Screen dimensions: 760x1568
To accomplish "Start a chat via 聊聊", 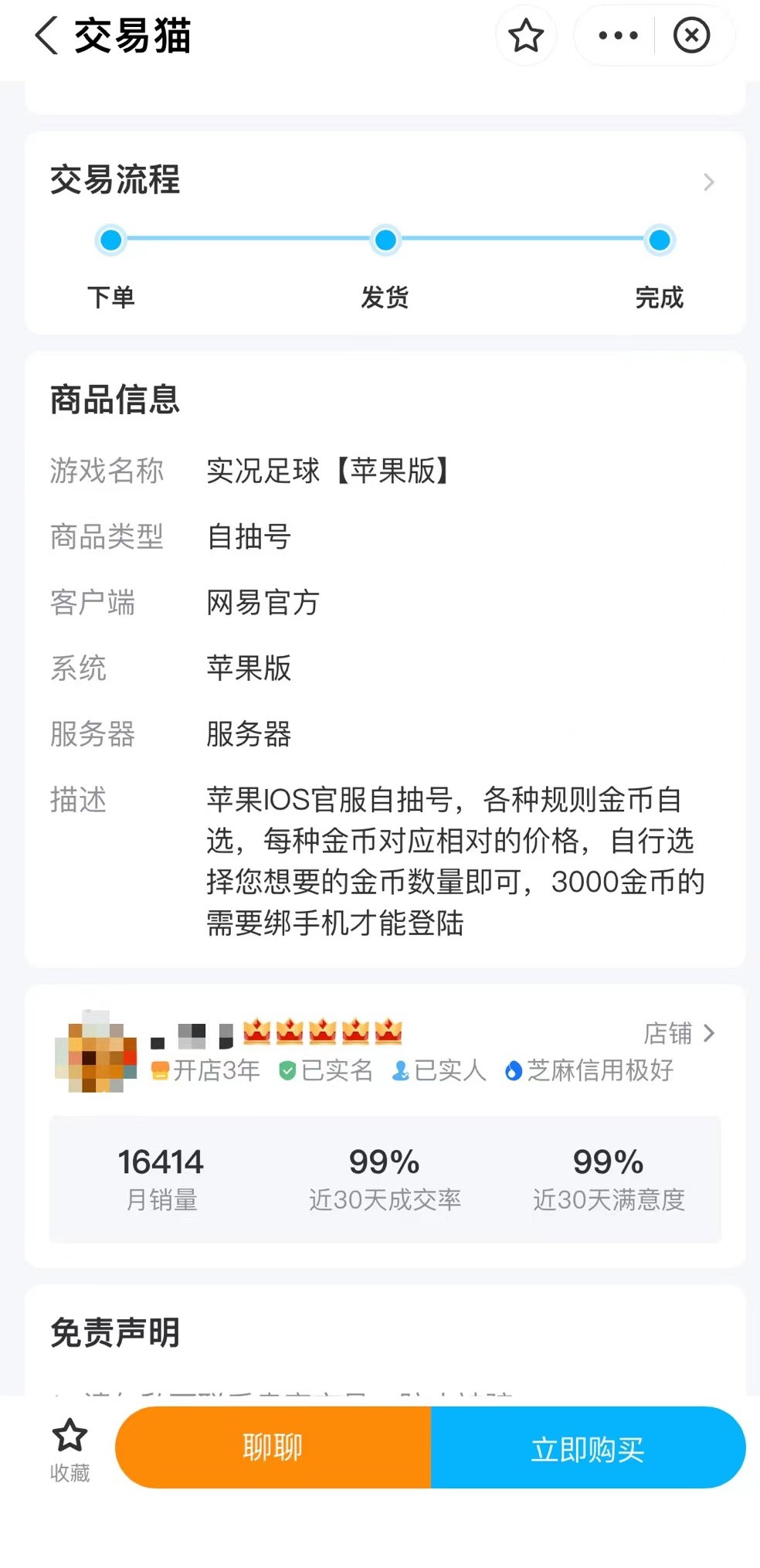I will [273, 1447].
